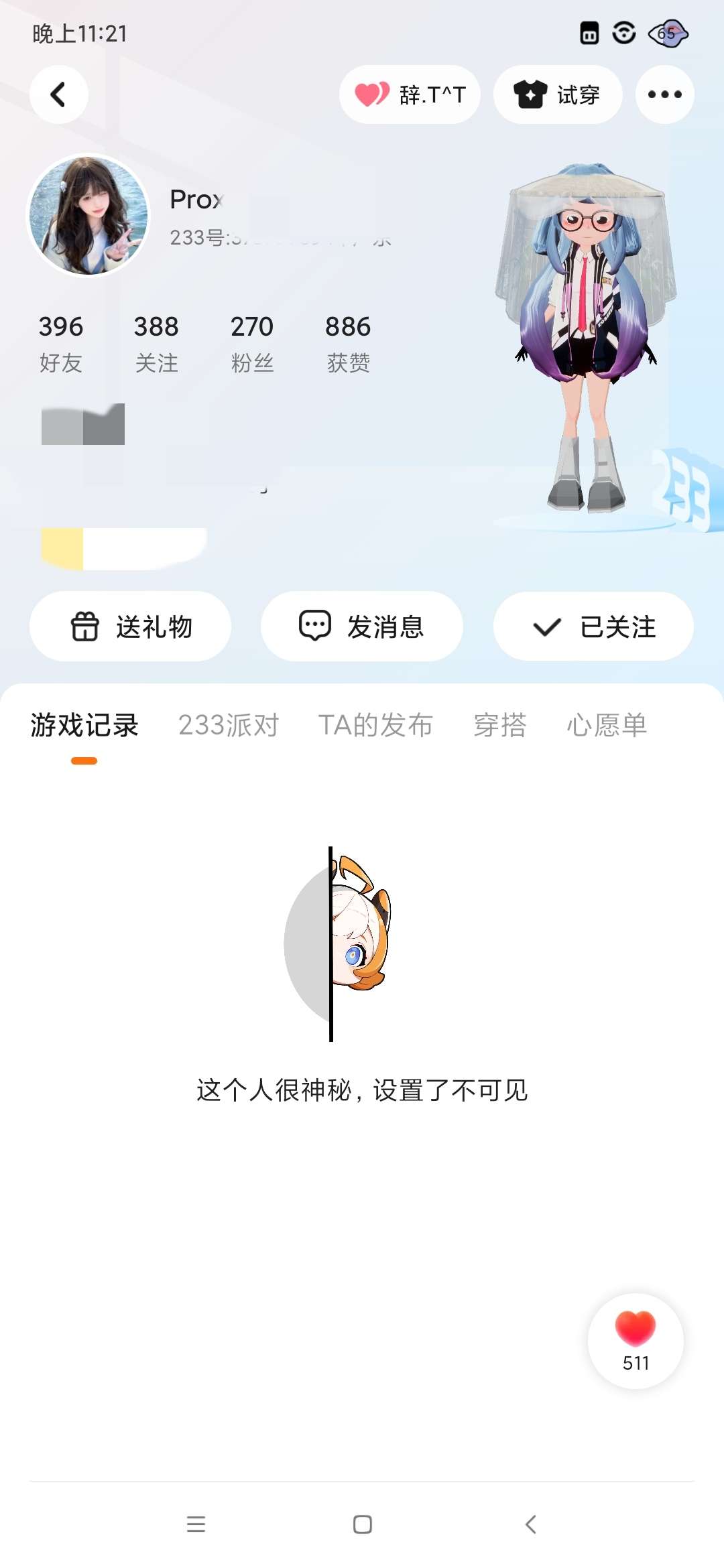Select the 游戏记录 tab
Viewport: 724px width, 1568px height.
[x=84, y=726]
